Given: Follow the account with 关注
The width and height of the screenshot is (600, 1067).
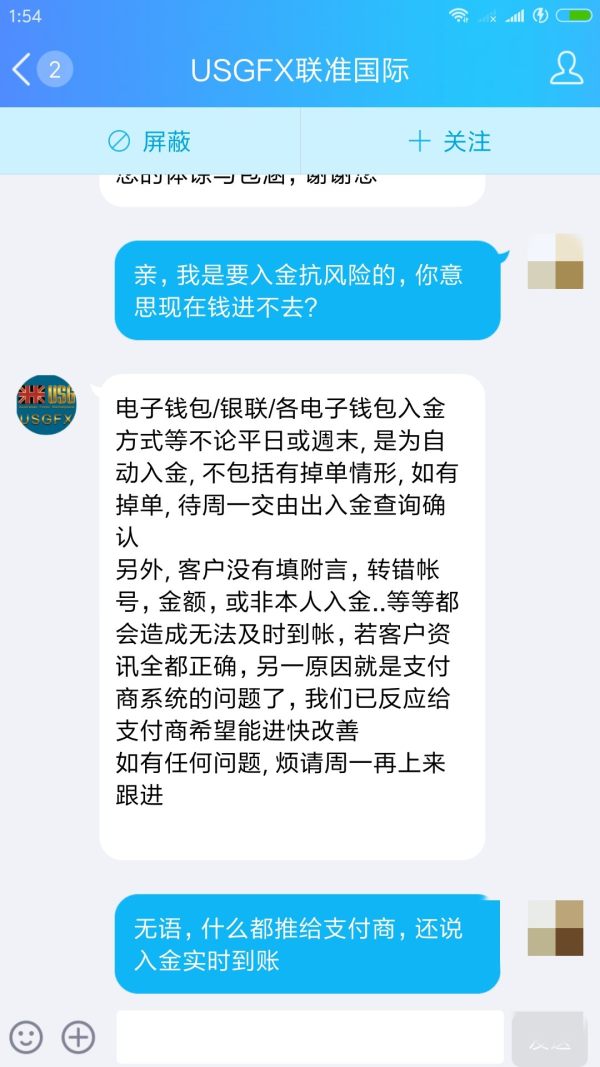Looking at the screenshot, I should (450, 141).
